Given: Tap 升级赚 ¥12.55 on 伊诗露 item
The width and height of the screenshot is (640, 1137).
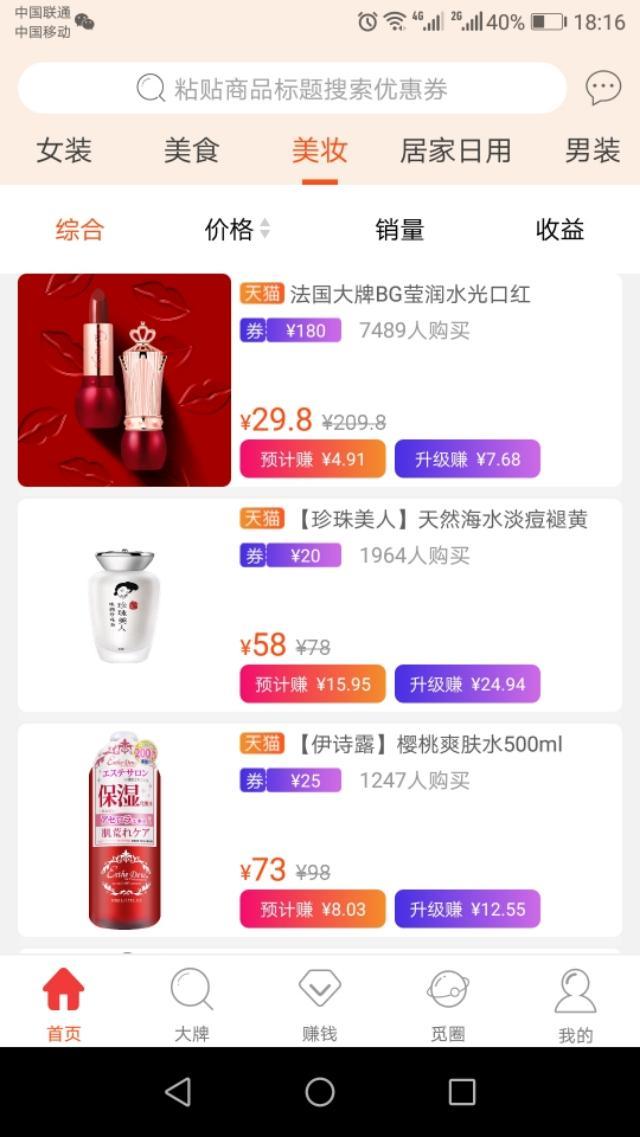Looking at the screenshot, I should tap(467, 909).
